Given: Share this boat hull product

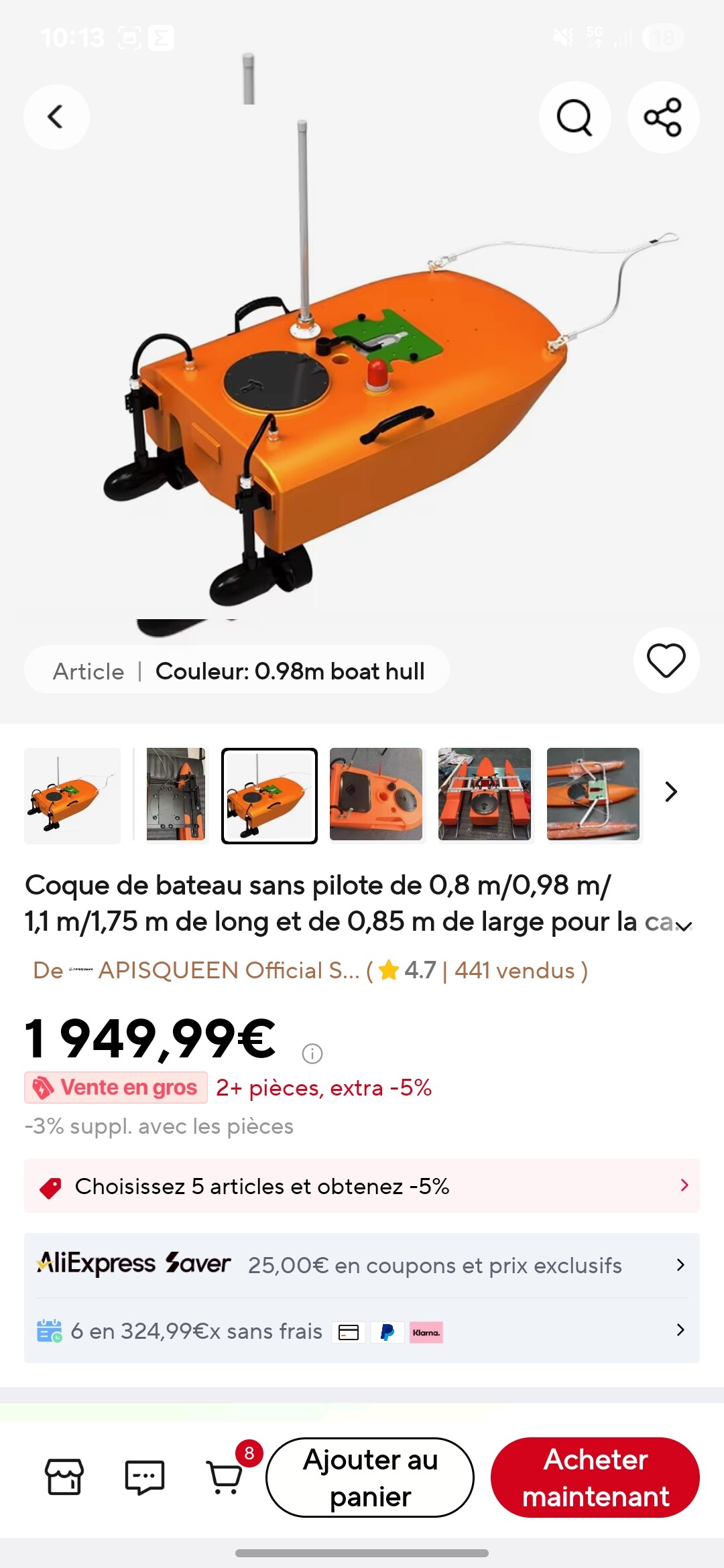Looking at the screenshot, I should 663,117.
